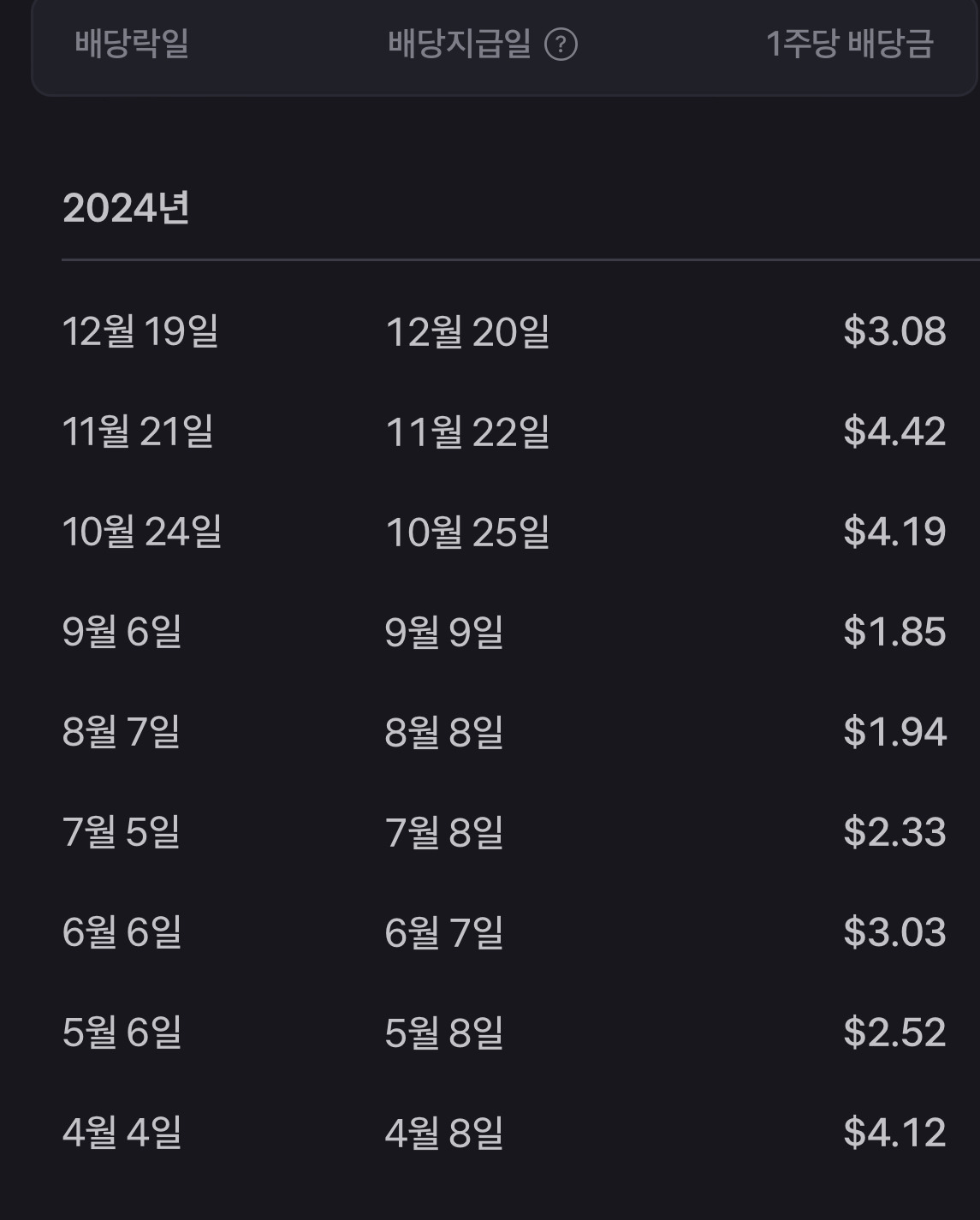Click the $4.42 dividend value
This screenshot has width=980, height=1220.
[893, 433]
